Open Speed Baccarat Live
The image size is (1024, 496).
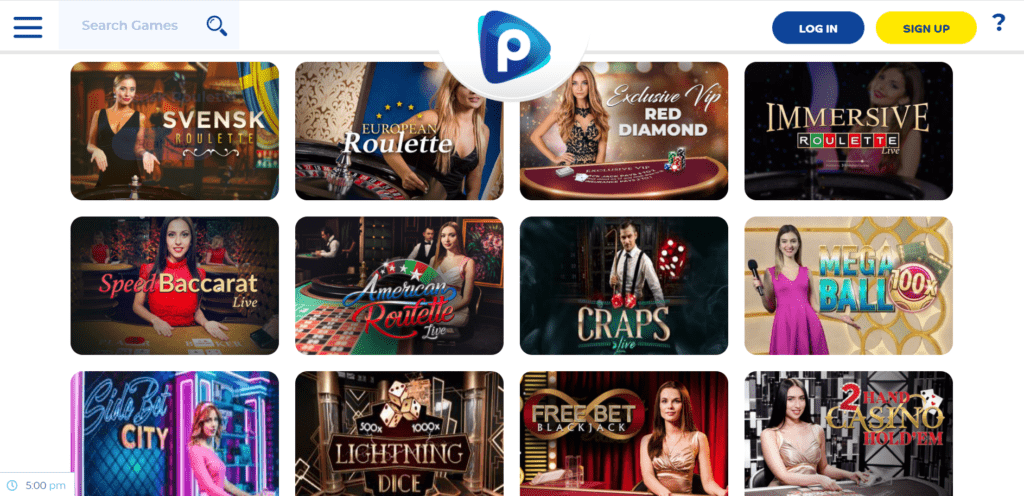tap(174, 285)
